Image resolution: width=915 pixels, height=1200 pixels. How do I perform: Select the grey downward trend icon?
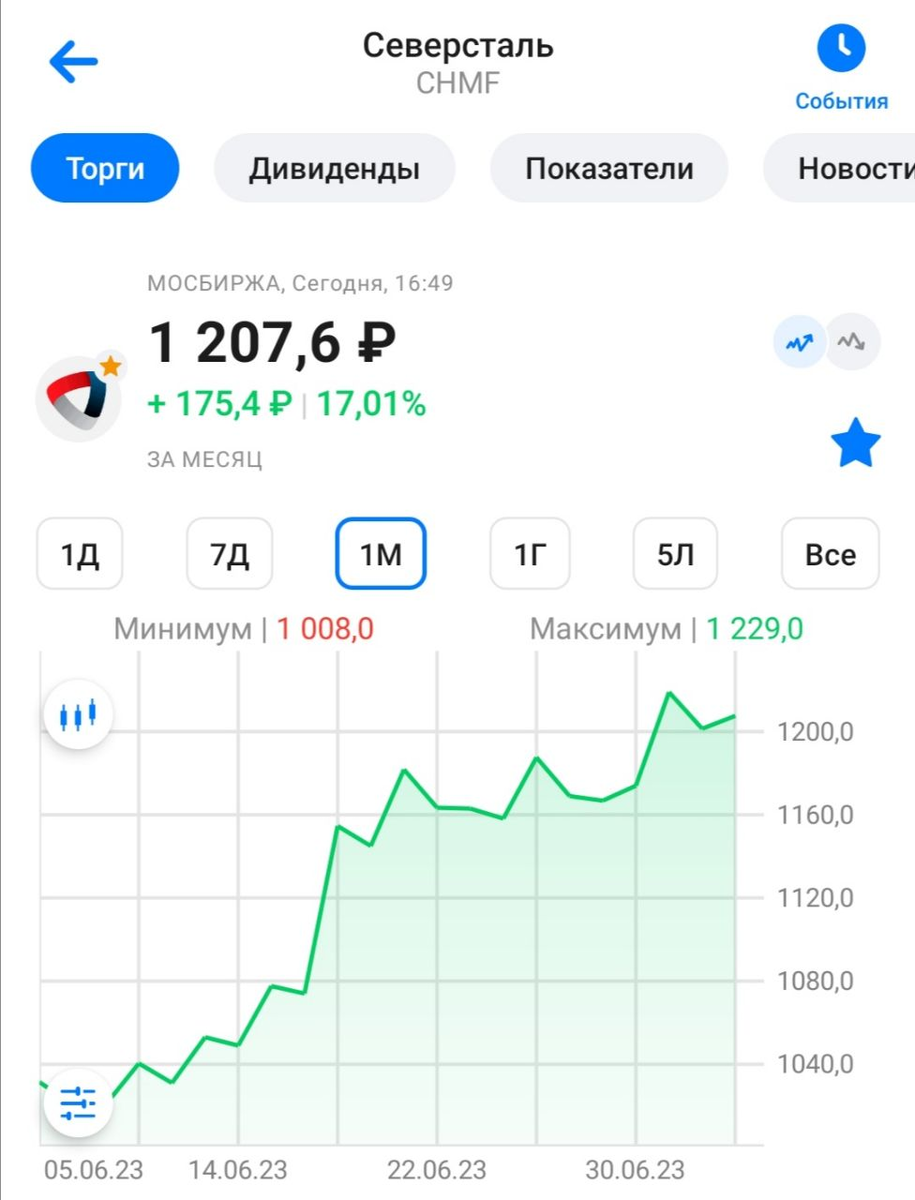pyautogui.click(x=853, y=342)
